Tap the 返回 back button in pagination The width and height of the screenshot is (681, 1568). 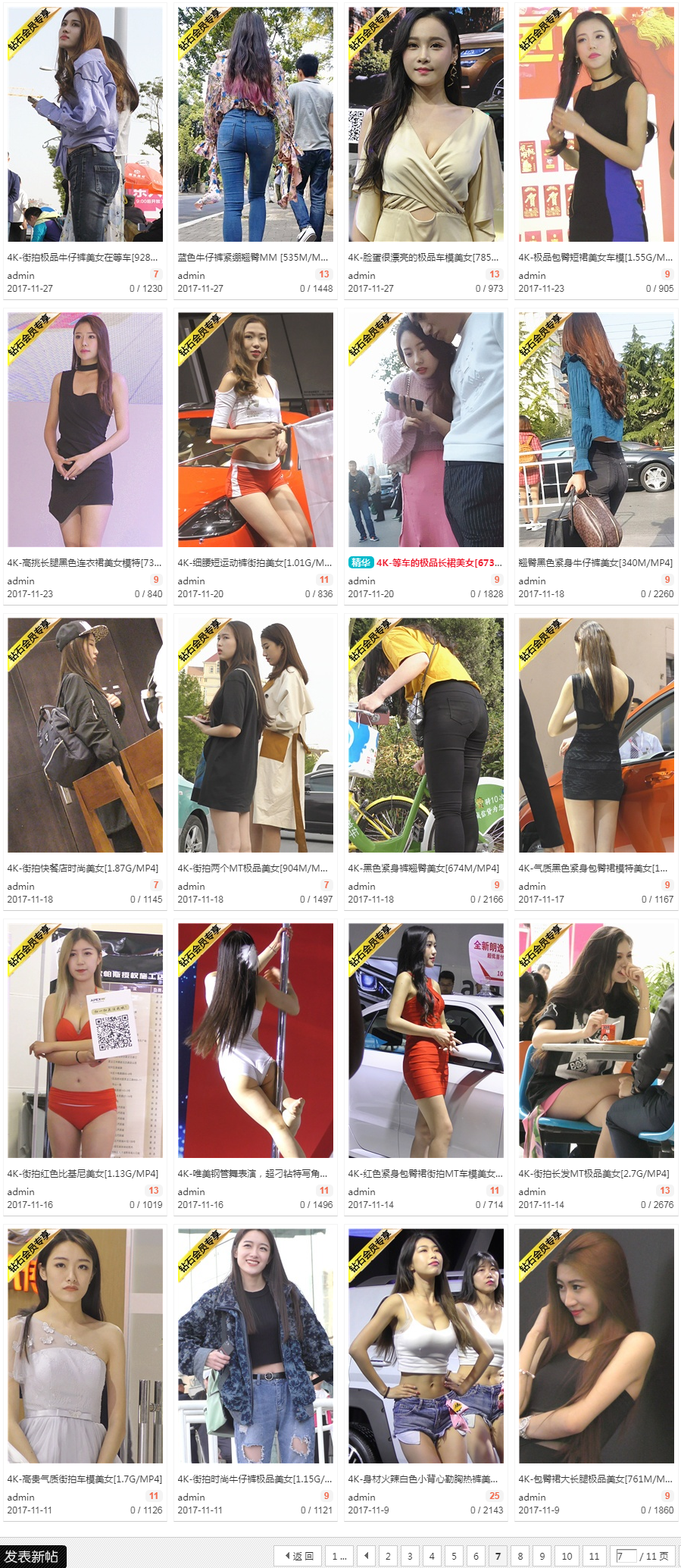(x=298, y=1556)
